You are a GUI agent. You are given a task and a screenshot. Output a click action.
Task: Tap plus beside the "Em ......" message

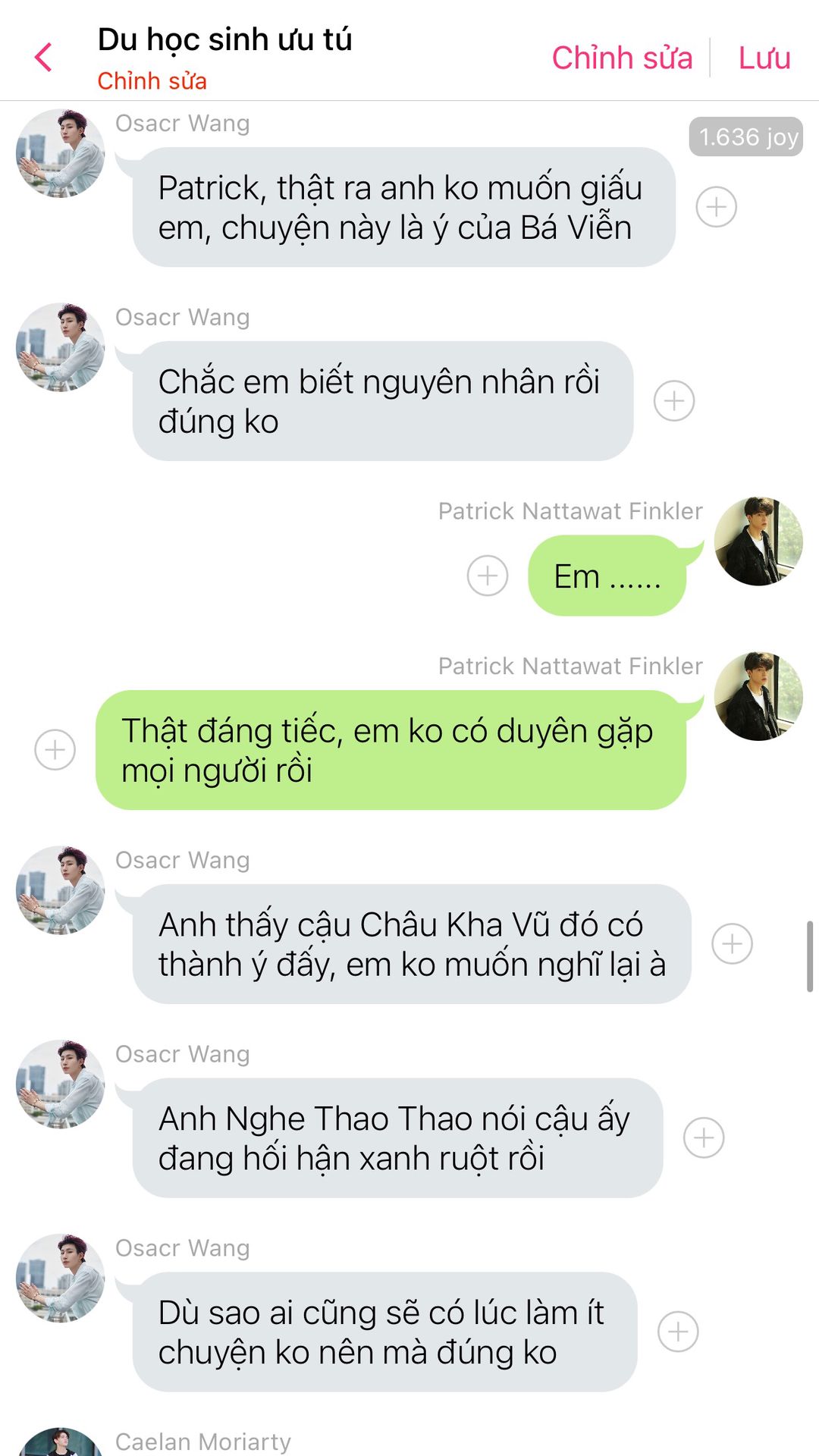(488, 576)
